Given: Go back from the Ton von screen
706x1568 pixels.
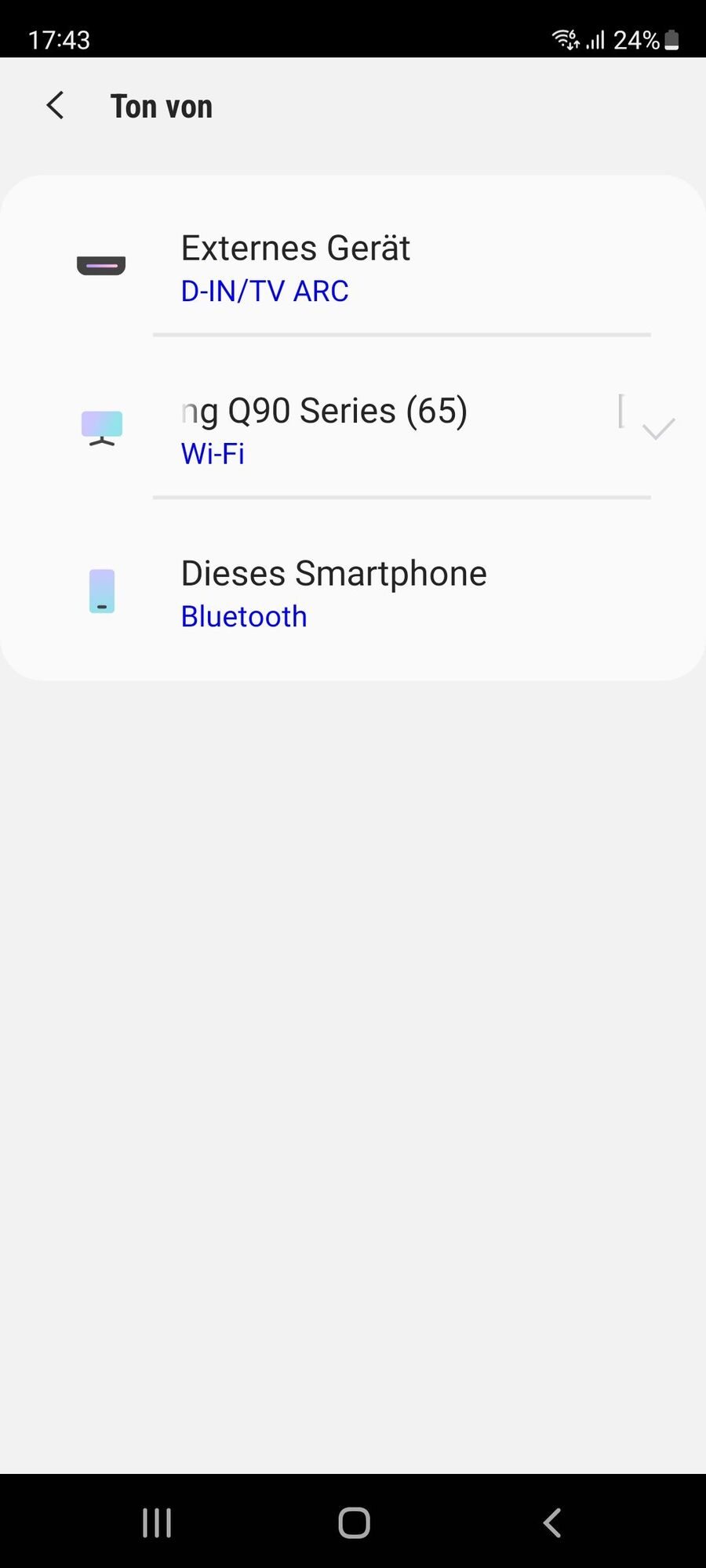Looking at the screenshot, I should pos(55,106).
